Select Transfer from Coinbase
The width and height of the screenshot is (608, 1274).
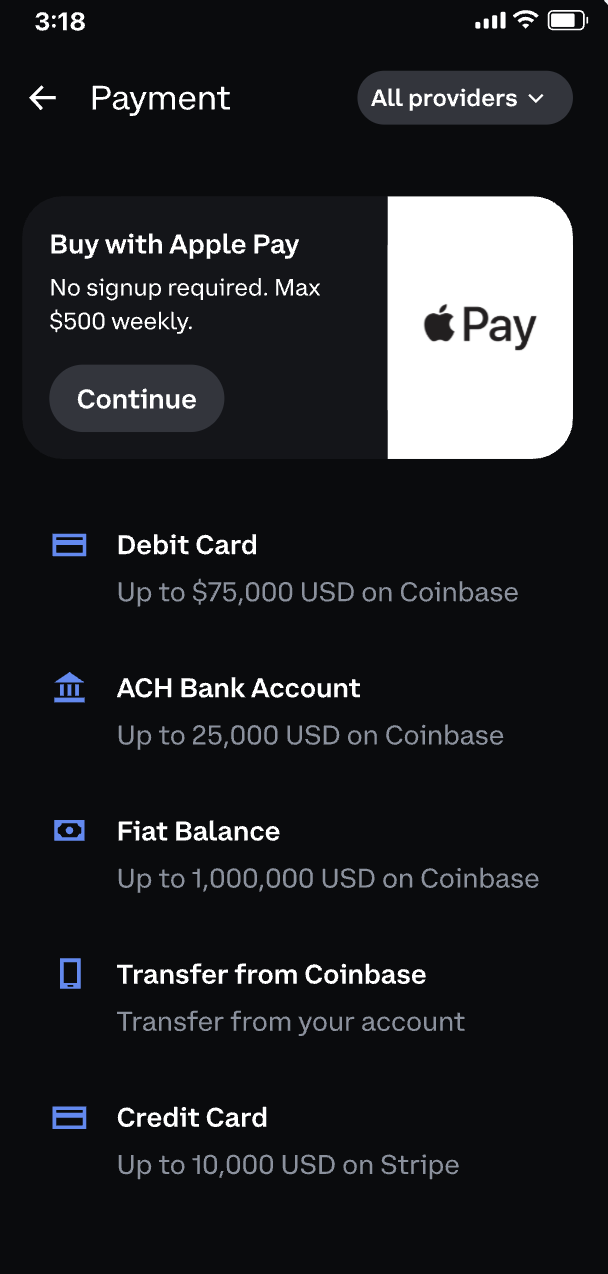(x=300, y=997)
